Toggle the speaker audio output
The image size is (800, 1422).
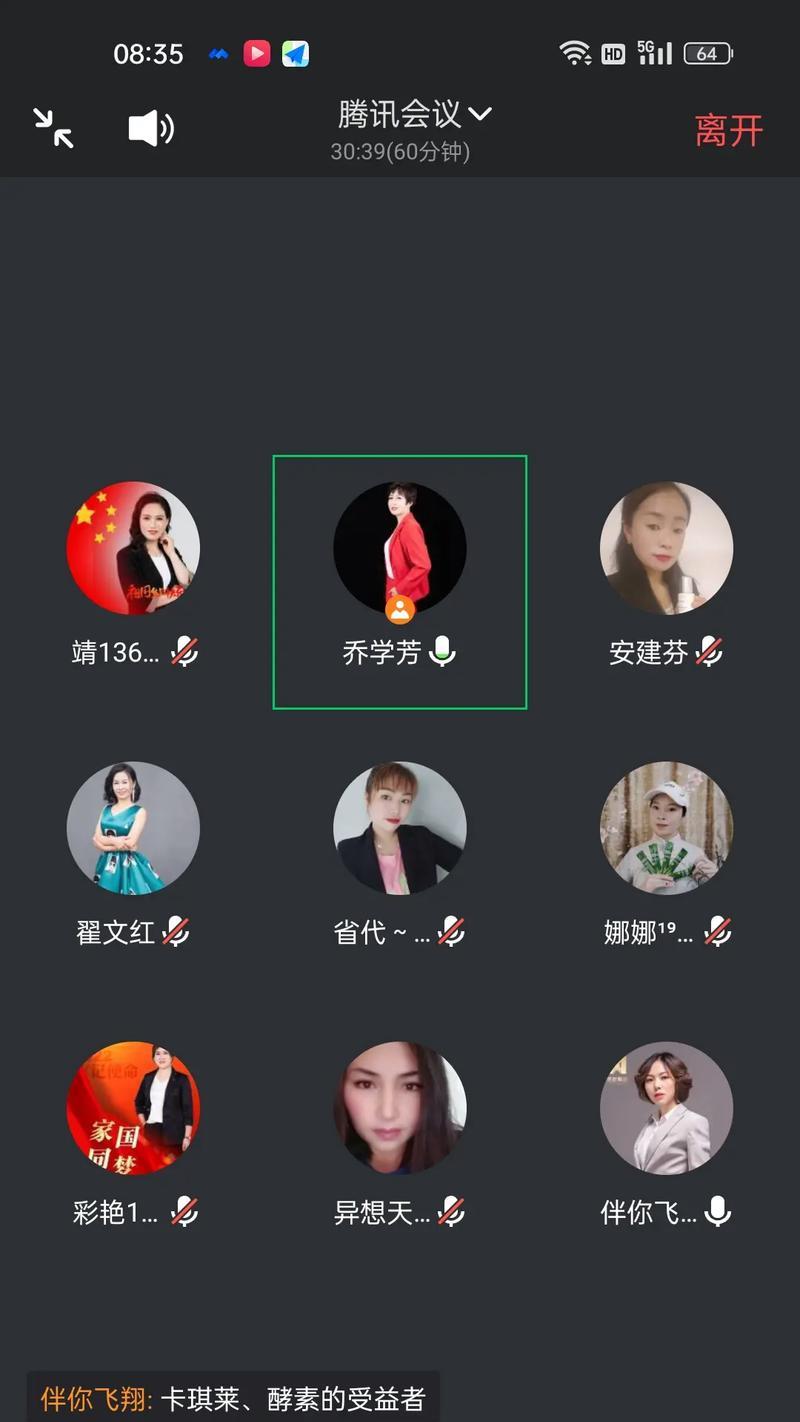[x=151, y=128]
